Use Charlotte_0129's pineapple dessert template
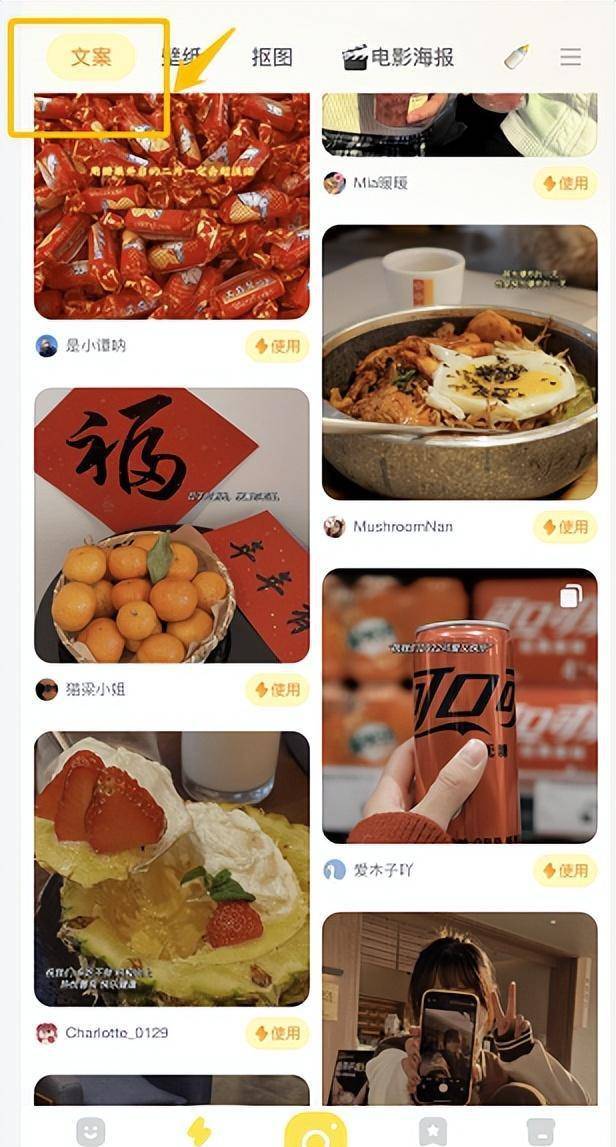This screenshot has width=616, height=1147. [277, 1033]
